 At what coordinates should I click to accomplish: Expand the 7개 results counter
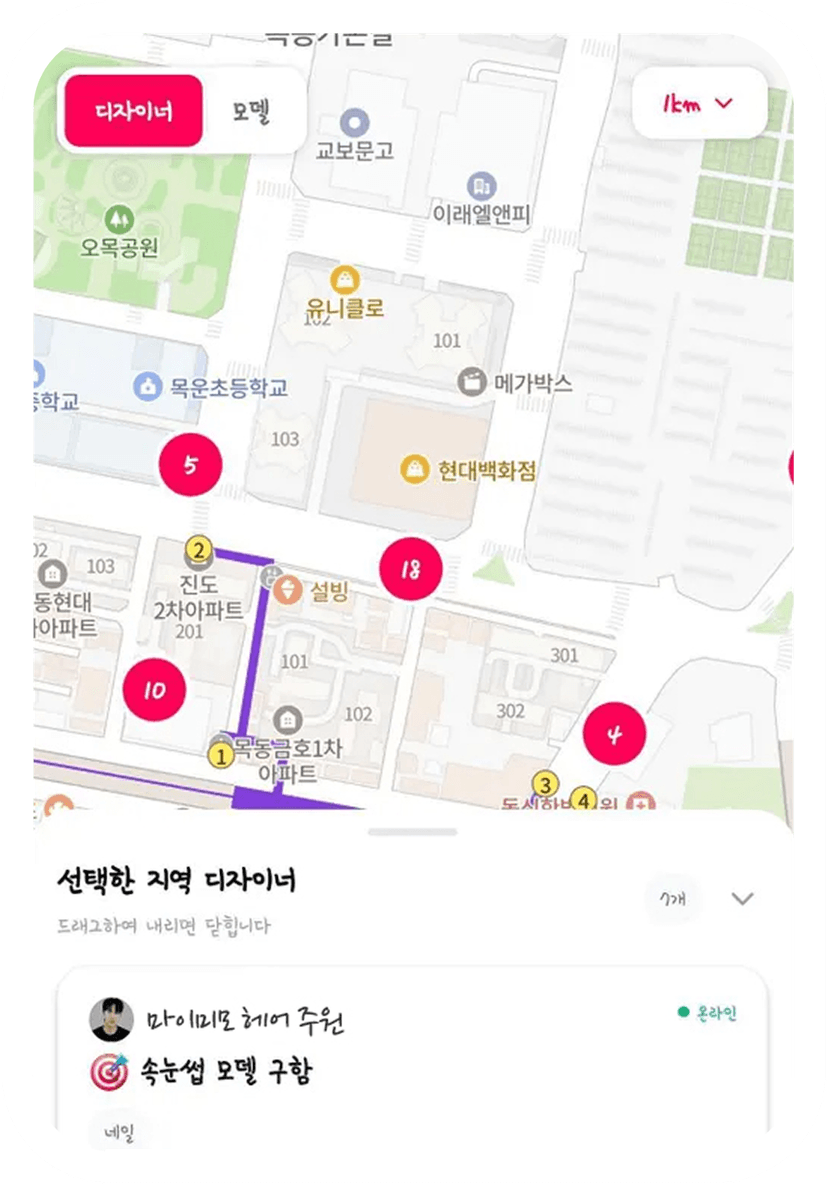tap(672, 898)
